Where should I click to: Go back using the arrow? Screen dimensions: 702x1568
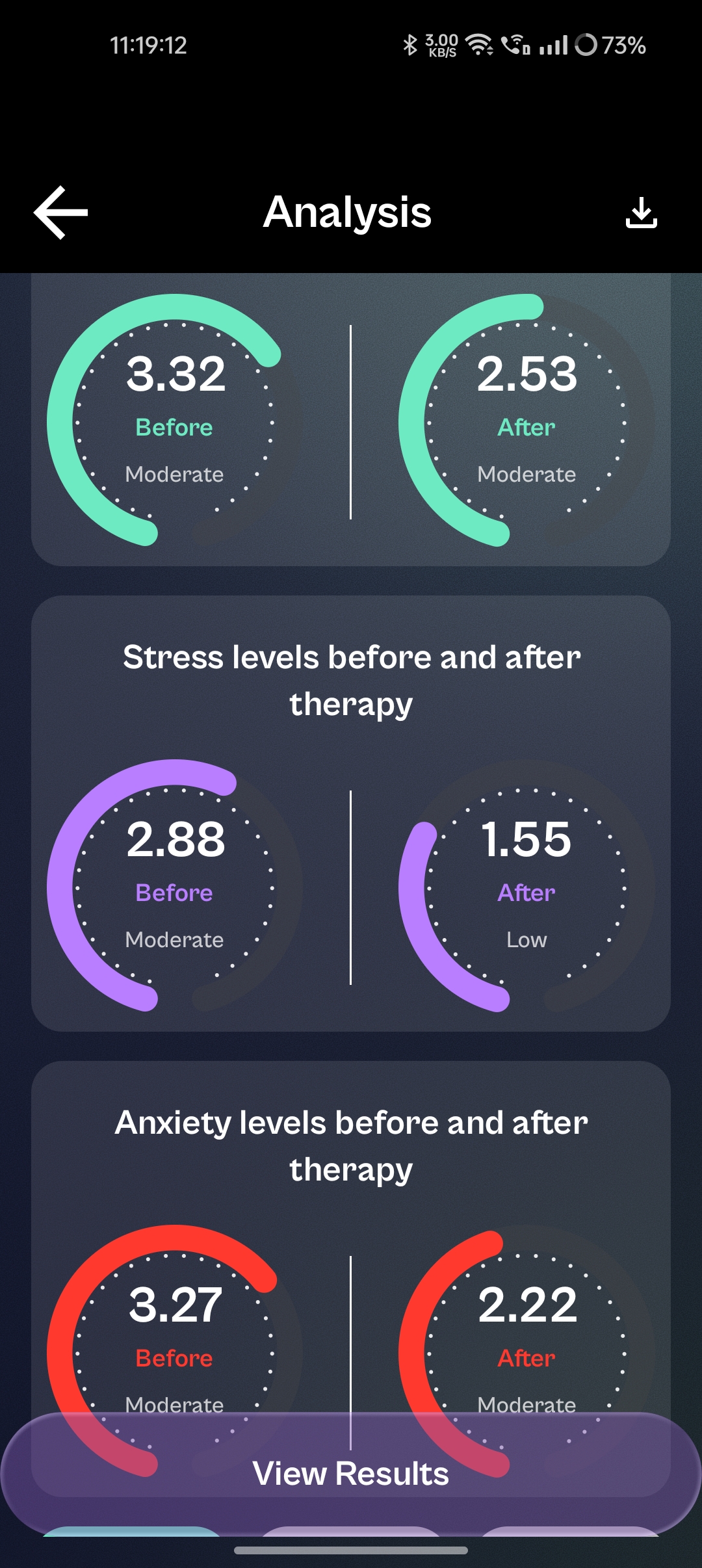[x=61, y=213]
